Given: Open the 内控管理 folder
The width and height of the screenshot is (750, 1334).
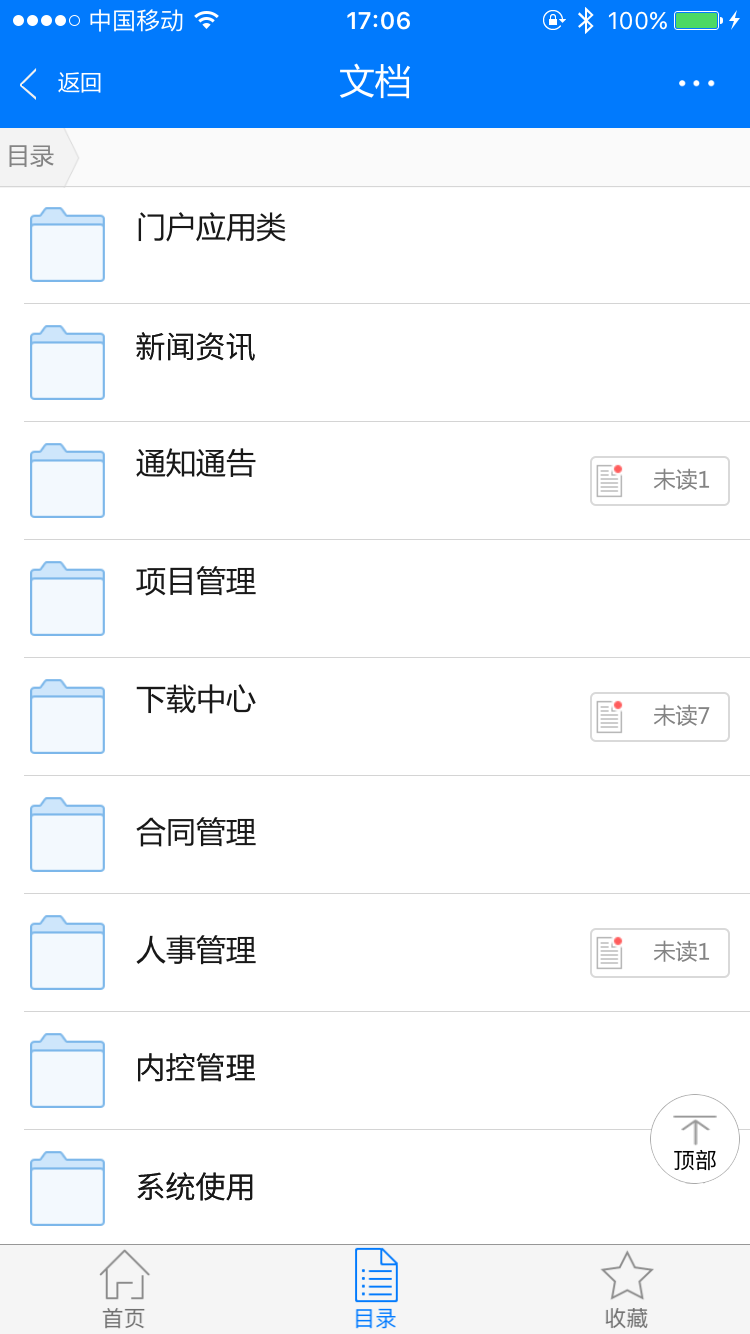Looking at the screenshot, I should [375, 1071].
